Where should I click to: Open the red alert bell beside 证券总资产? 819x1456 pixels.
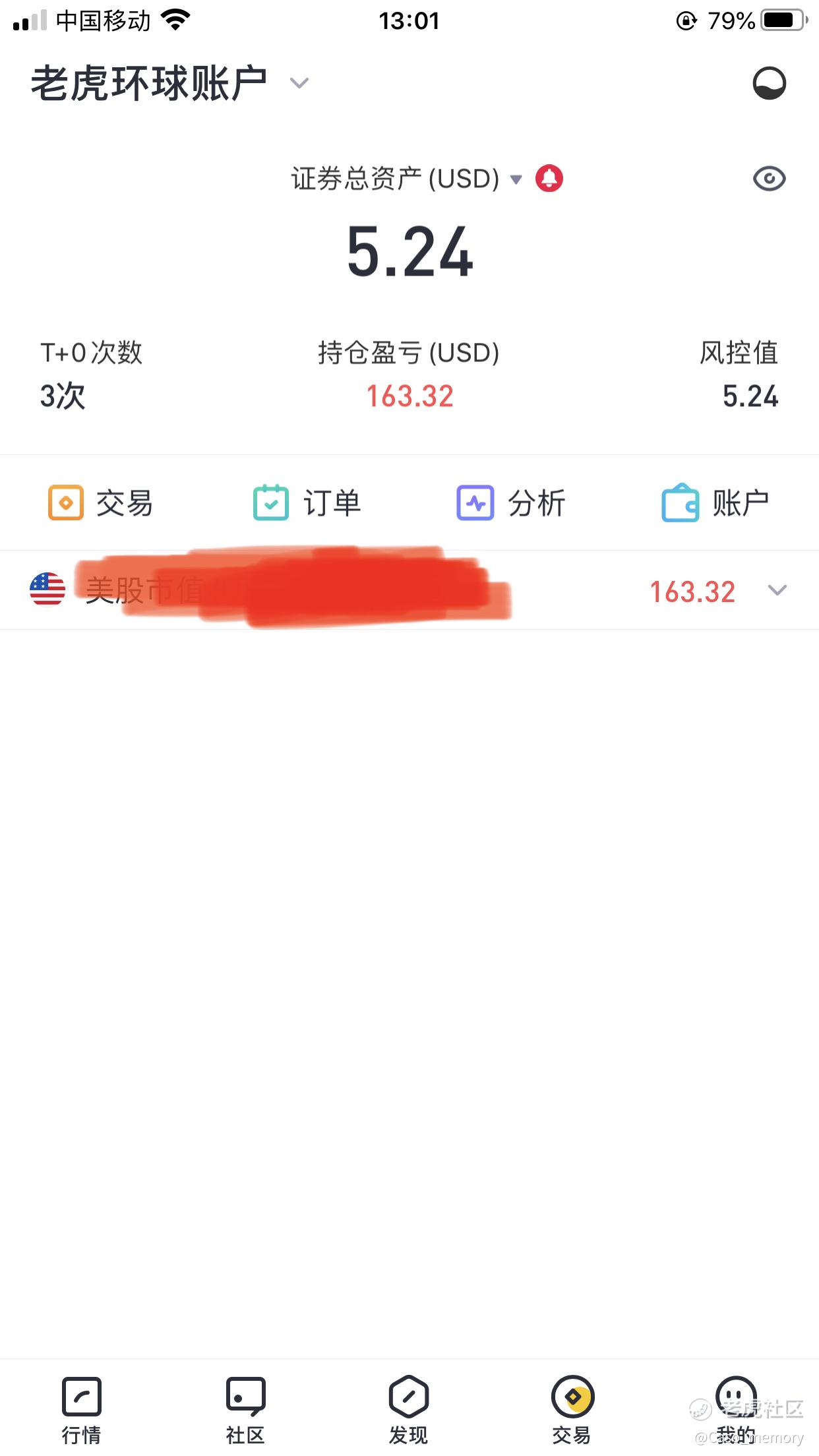pyautogui.click(x=549, y=178)
